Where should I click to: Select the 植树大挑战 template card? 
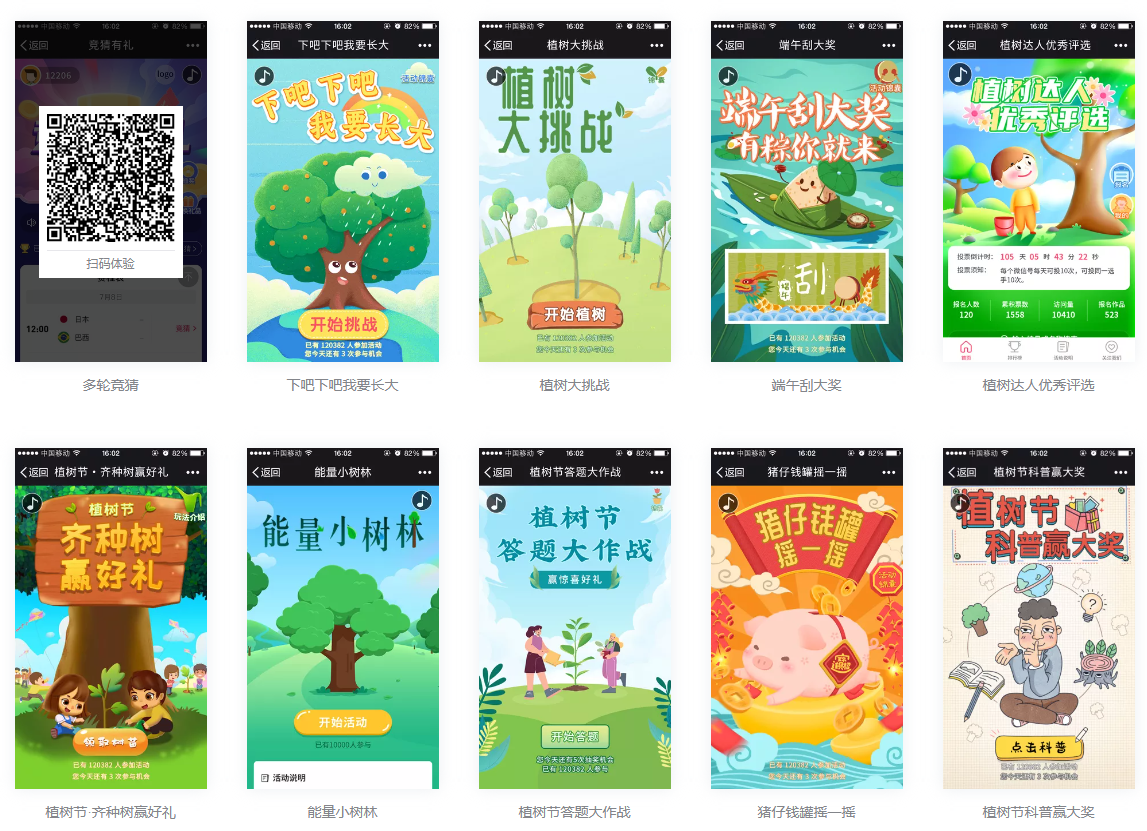click(x=575, y=191)
